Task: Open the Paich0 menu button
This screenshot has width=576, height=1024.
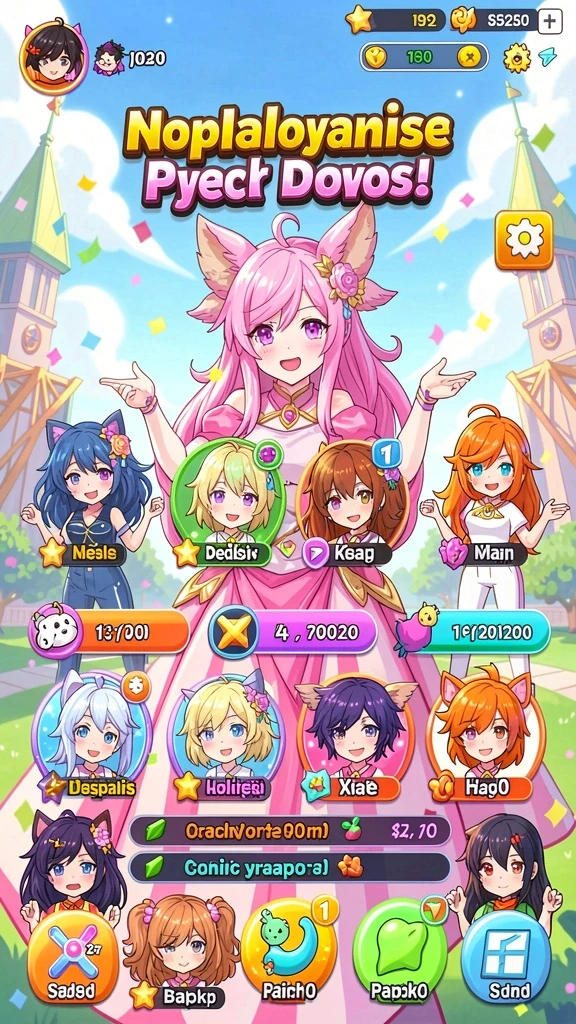Action: (x=289, y=950)
